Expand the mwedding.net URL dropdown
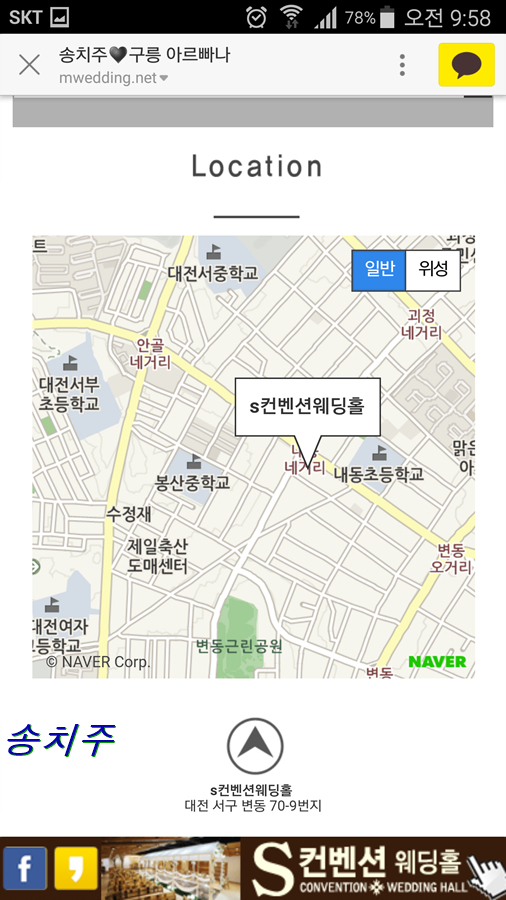This screenshot has height=900, width=506. click(x=114, y=78)
